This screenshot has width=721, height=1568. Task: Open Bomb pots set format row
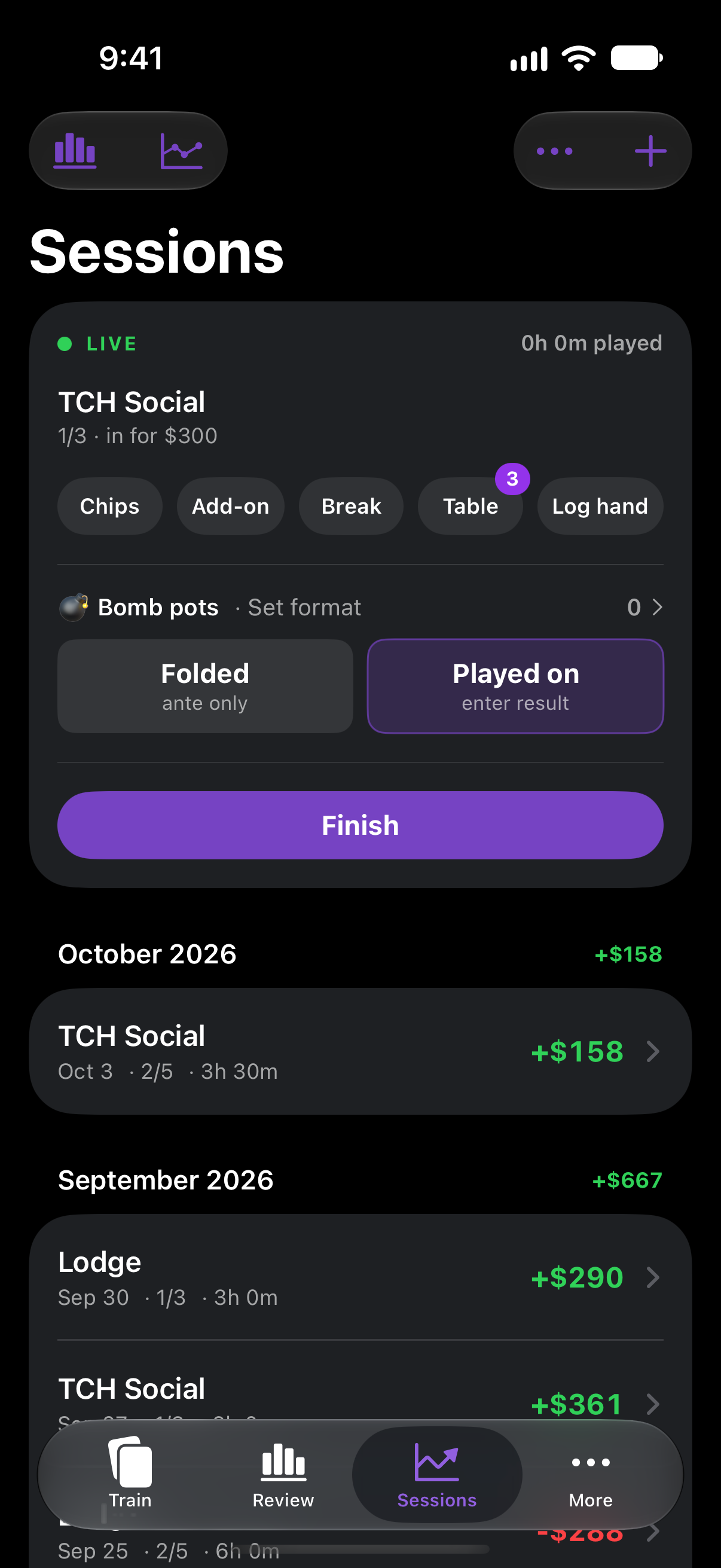[x=360, y=607]
